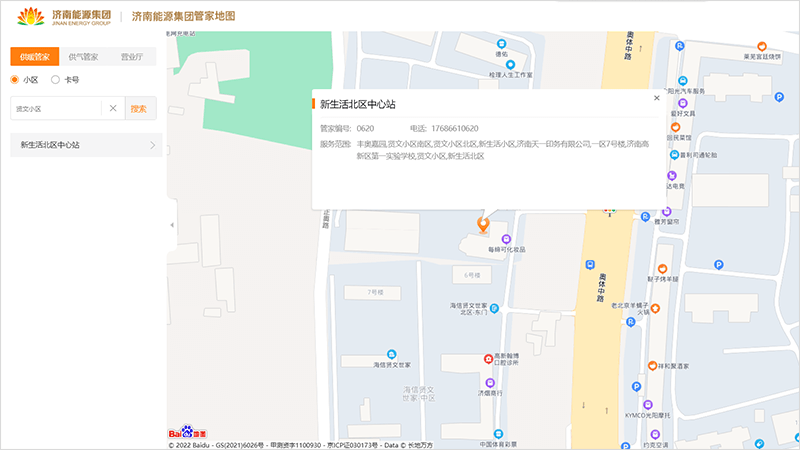This screenshot has height=450, width=800.
Task: Select the 小区 radio option
Action: pos(15,79)
